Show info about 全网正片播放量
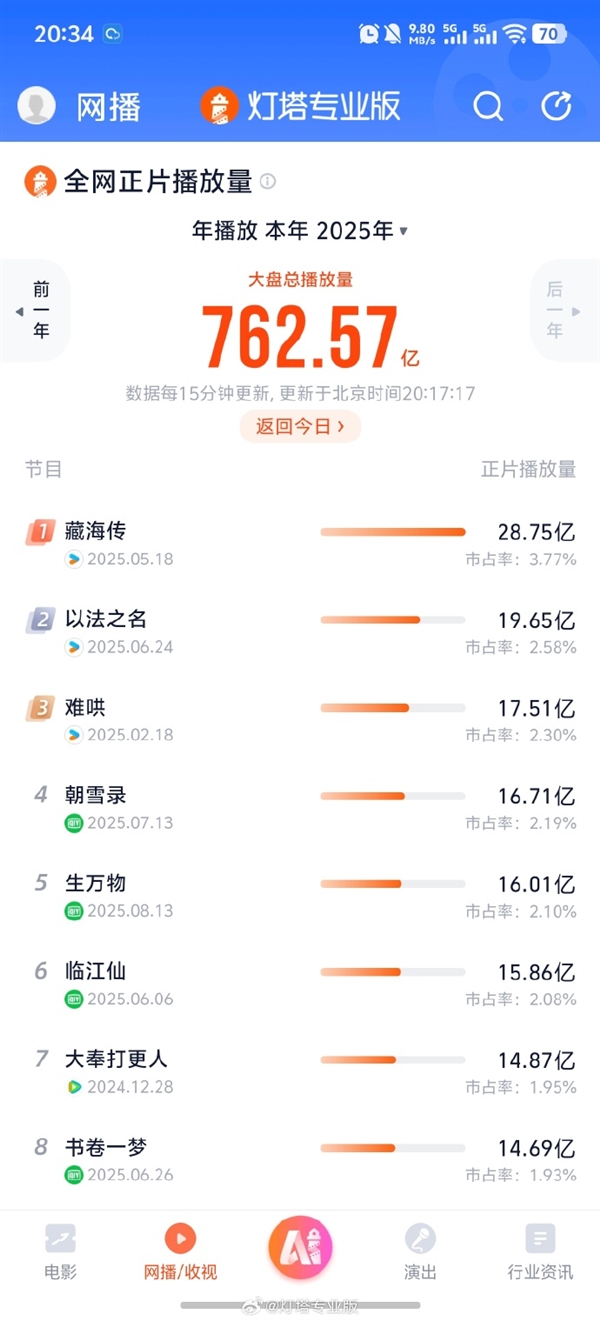Viewport: 600px width, 1320px height. (x=268, y=182)
